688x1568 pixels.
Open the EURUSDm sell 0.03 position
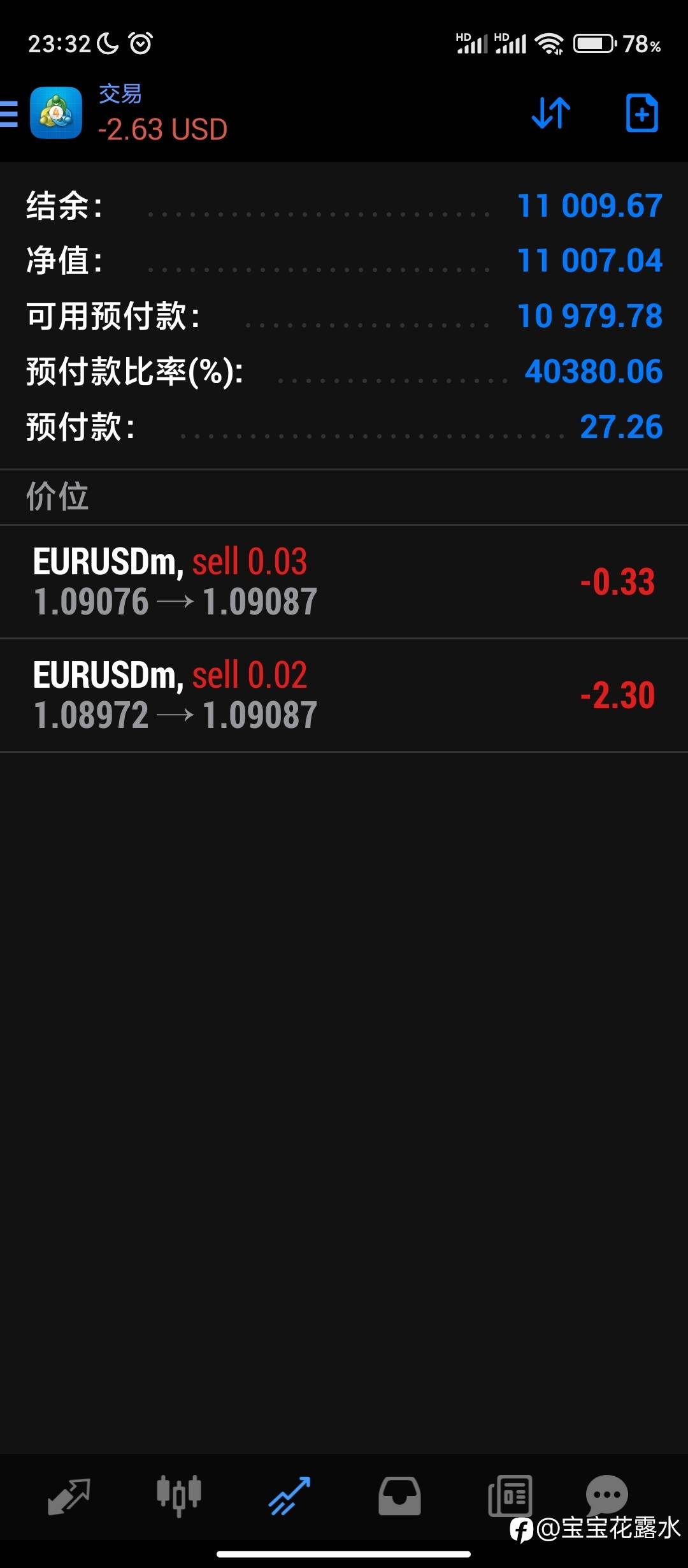tap(344, 581)
